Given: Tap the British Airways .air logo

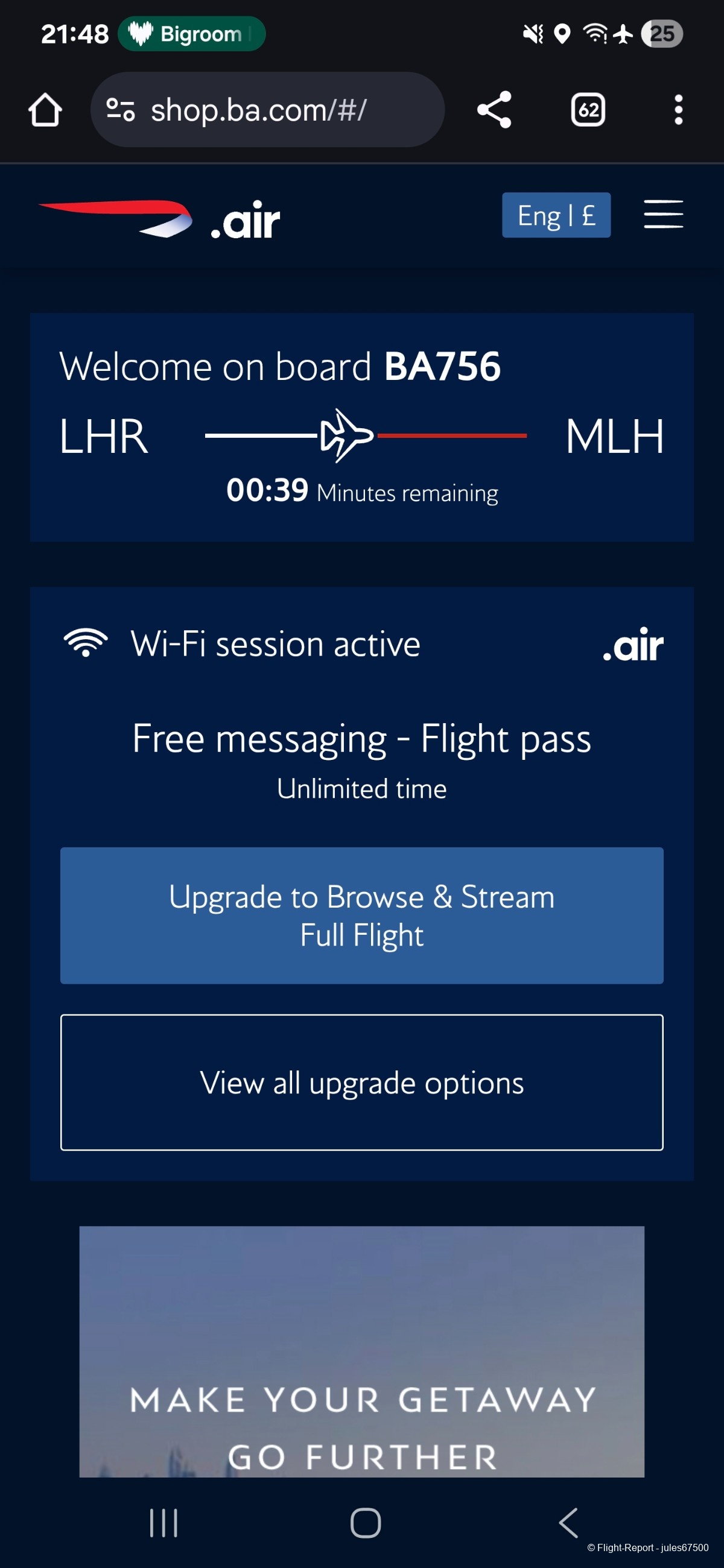Looking at the screenshot, I should [x=159, y=219].
